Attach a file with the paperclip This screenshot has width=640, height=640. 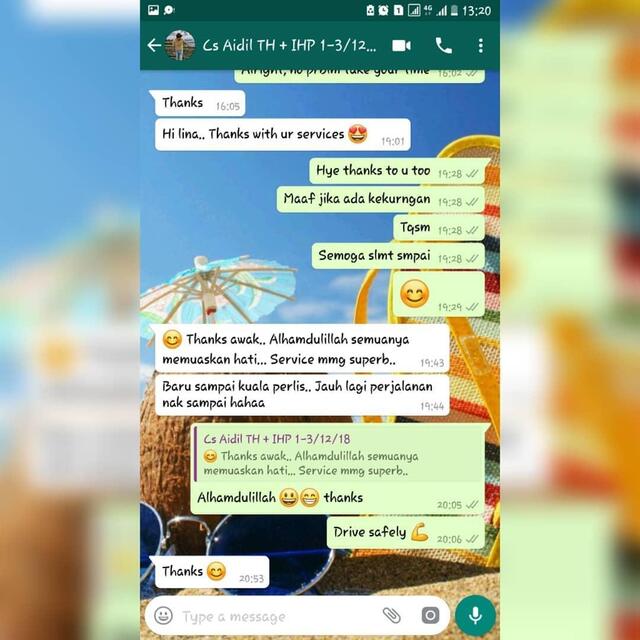pos(391,615)
